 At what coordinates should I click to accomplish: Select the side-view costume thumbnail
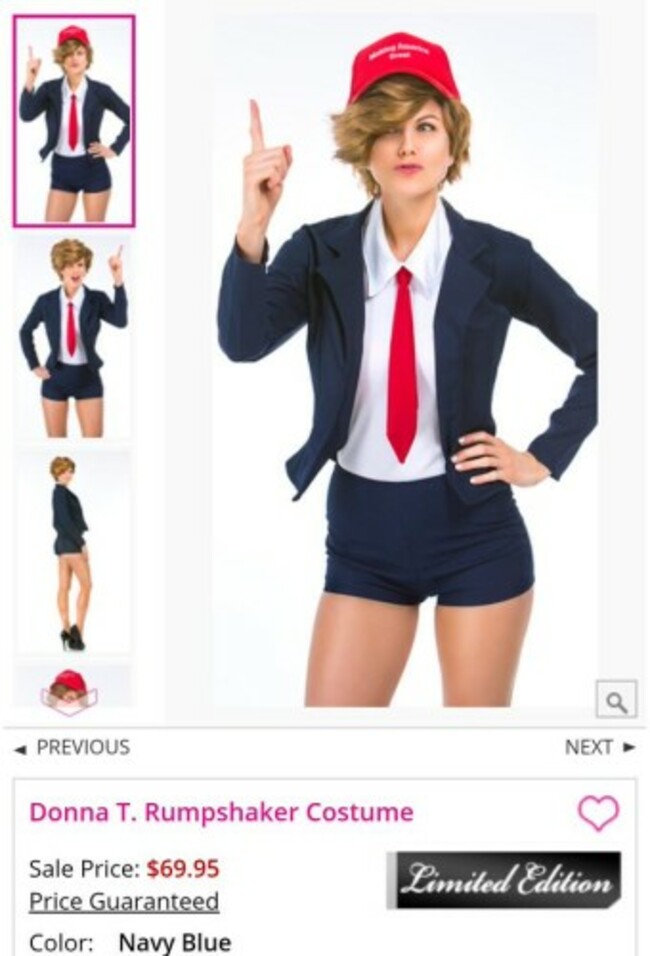click(x=72, y=550)
